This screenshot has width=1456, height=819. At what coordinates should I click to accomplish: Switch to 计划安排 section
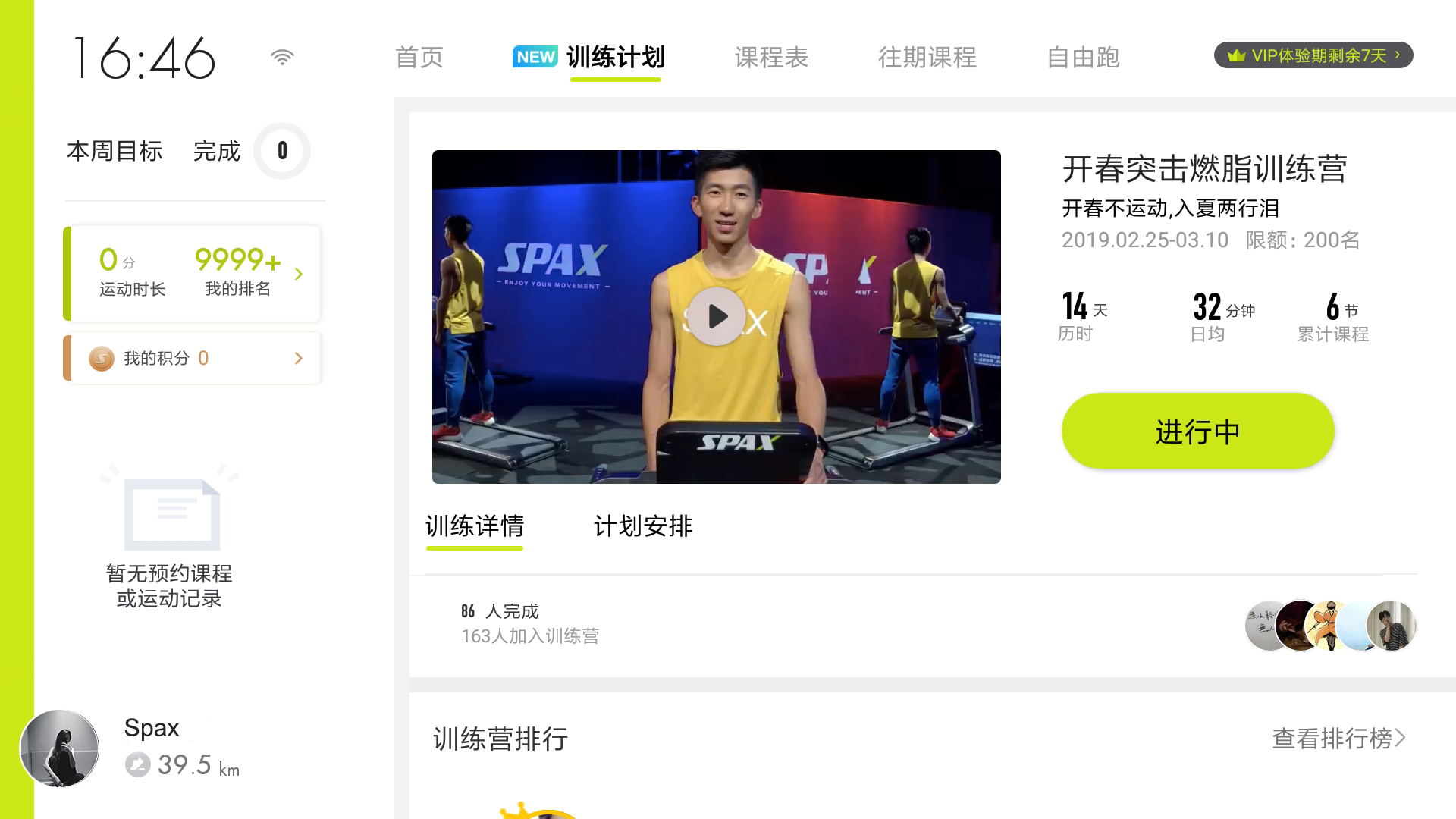pos(642,526)
